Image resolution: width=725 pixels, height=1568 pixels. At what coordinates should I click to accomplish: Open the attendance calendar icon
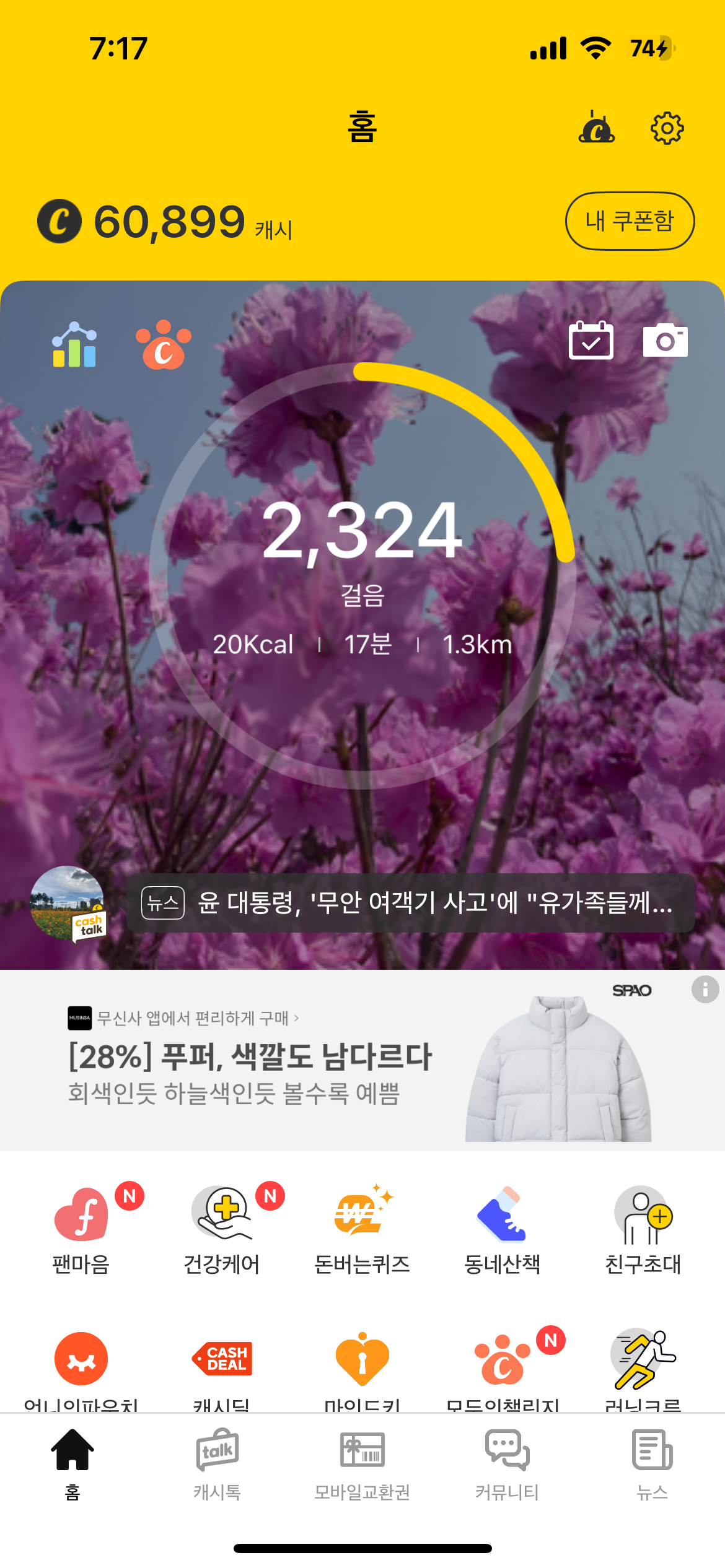tap(591, 340)
